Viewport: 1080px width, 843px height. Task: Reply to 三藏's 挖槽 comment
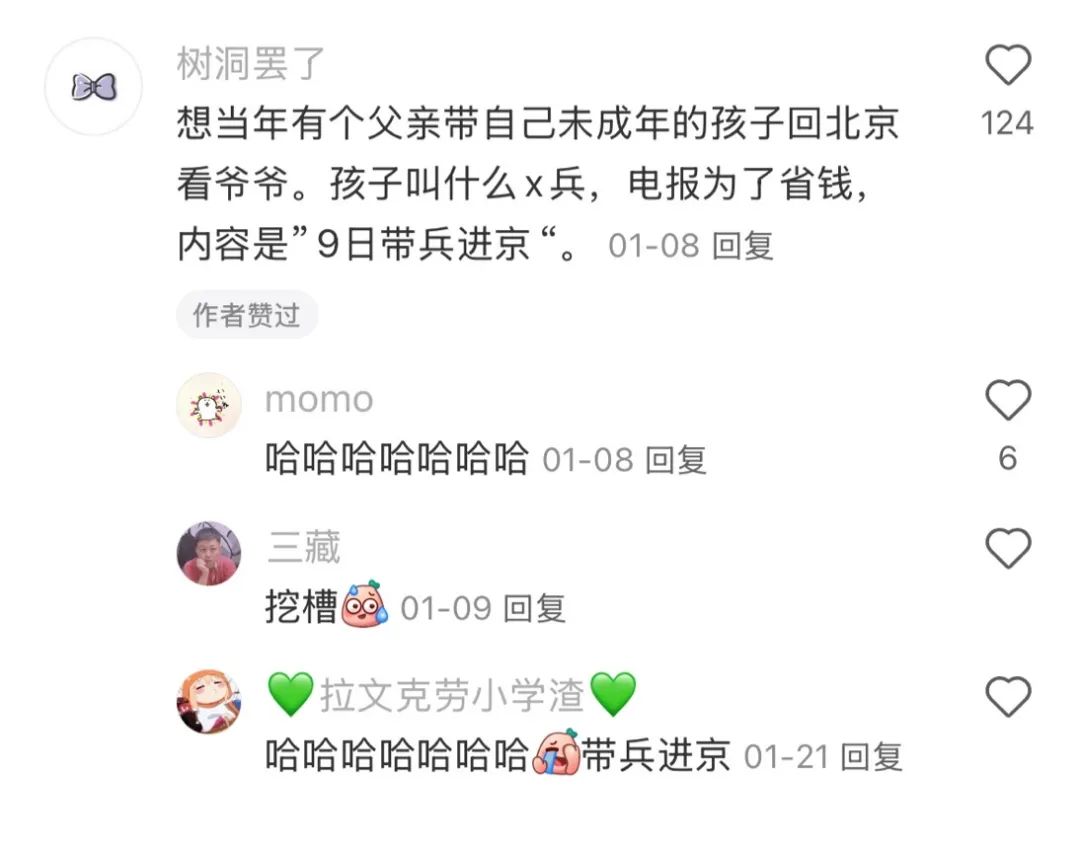tap(534, 608)
